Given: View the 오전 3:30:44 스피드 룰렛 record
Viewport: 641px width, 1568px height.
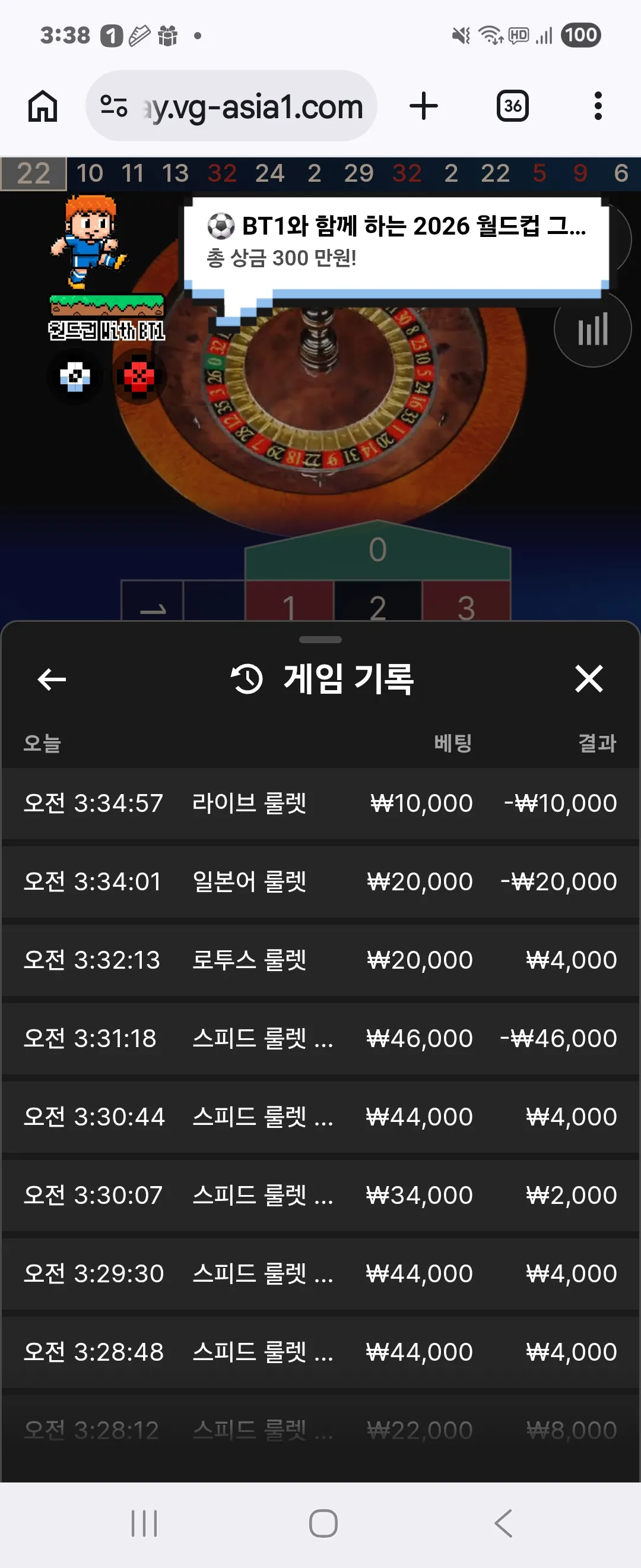Looking at the screenshot, I should pos(320,1117).
